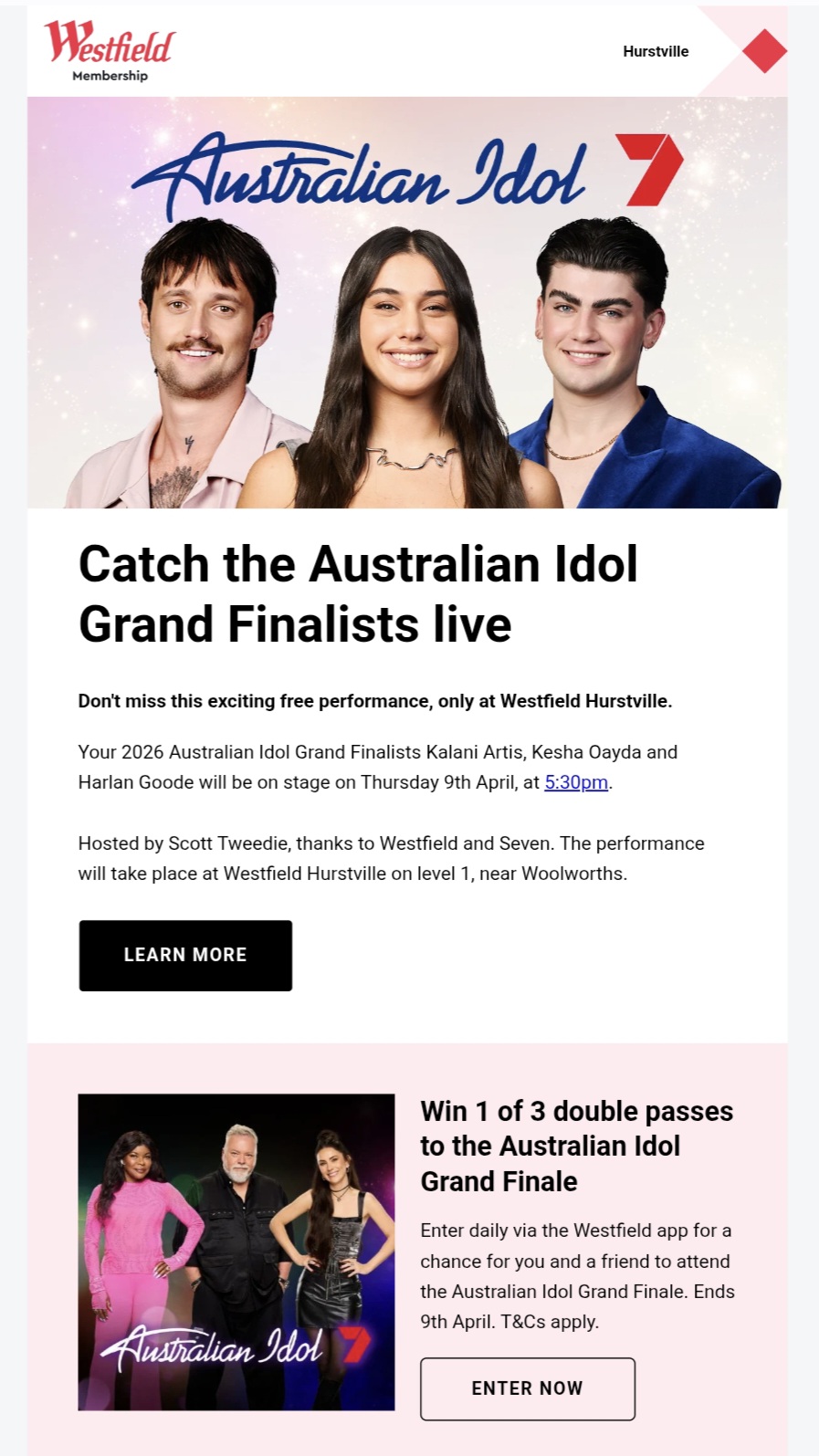
Task: Select the Hurstville centre link
Action: 656,52
